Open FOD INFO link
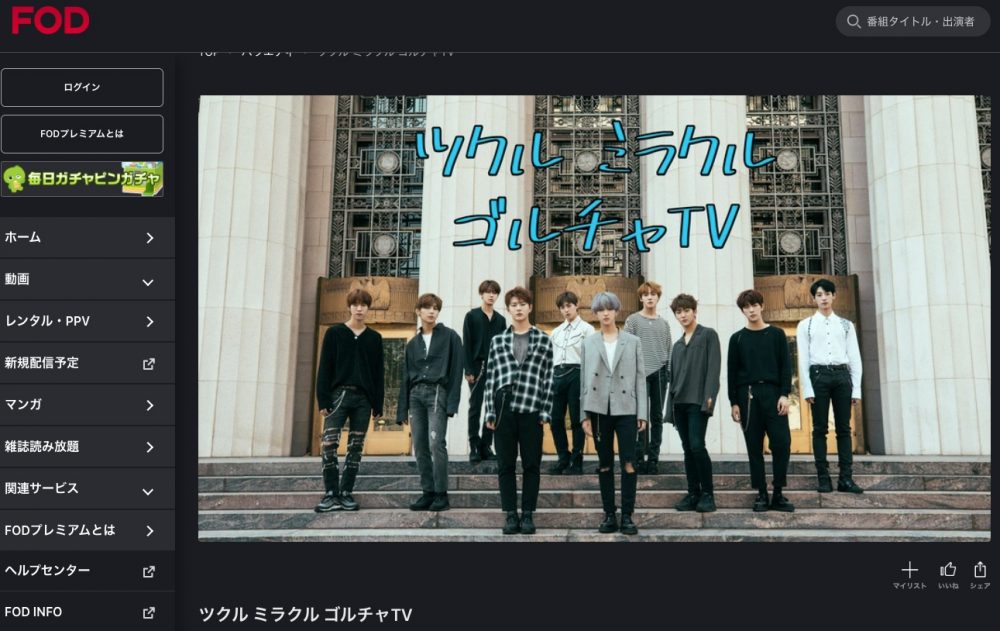The width and height of the screenshot is (1000, 631). (87, 612)
